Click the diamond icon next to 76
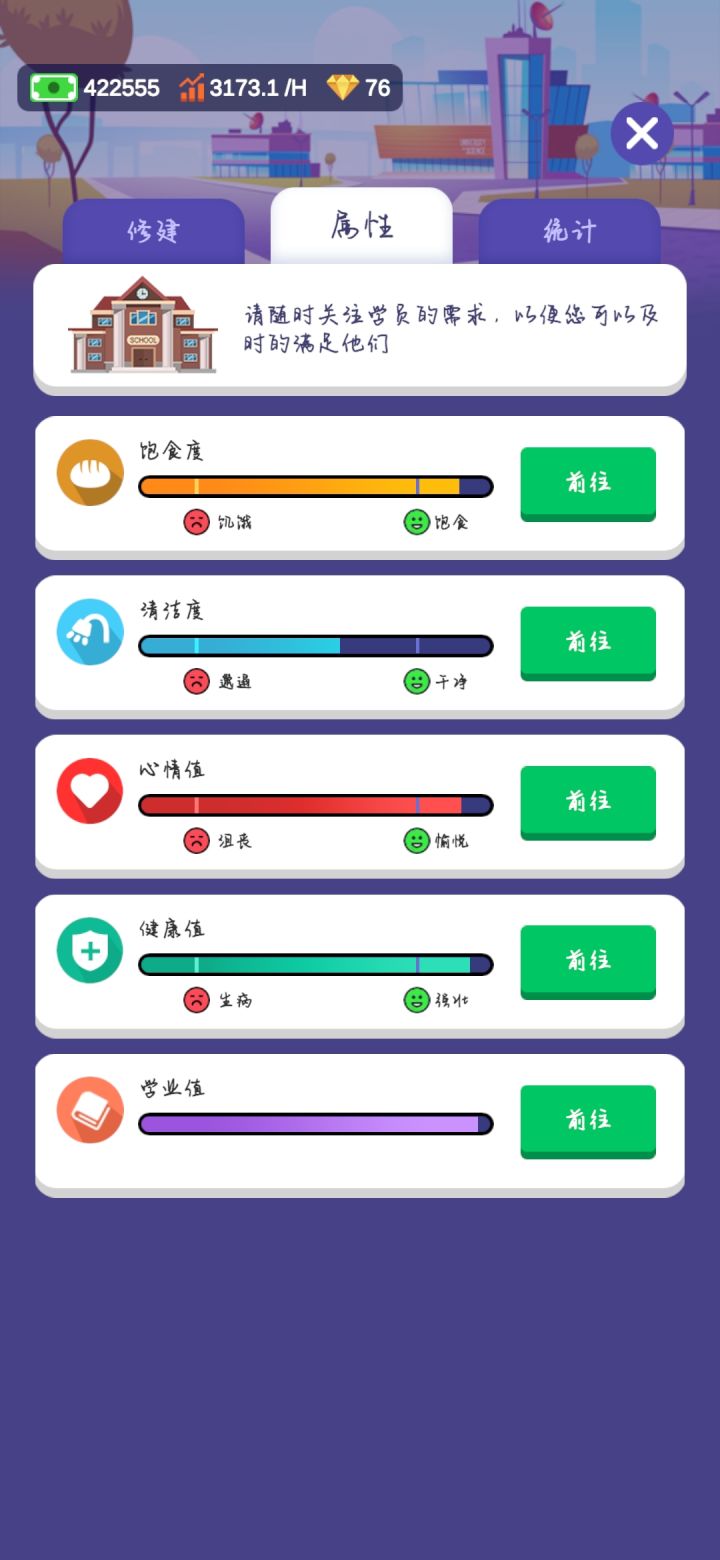 tap(344, 87)
